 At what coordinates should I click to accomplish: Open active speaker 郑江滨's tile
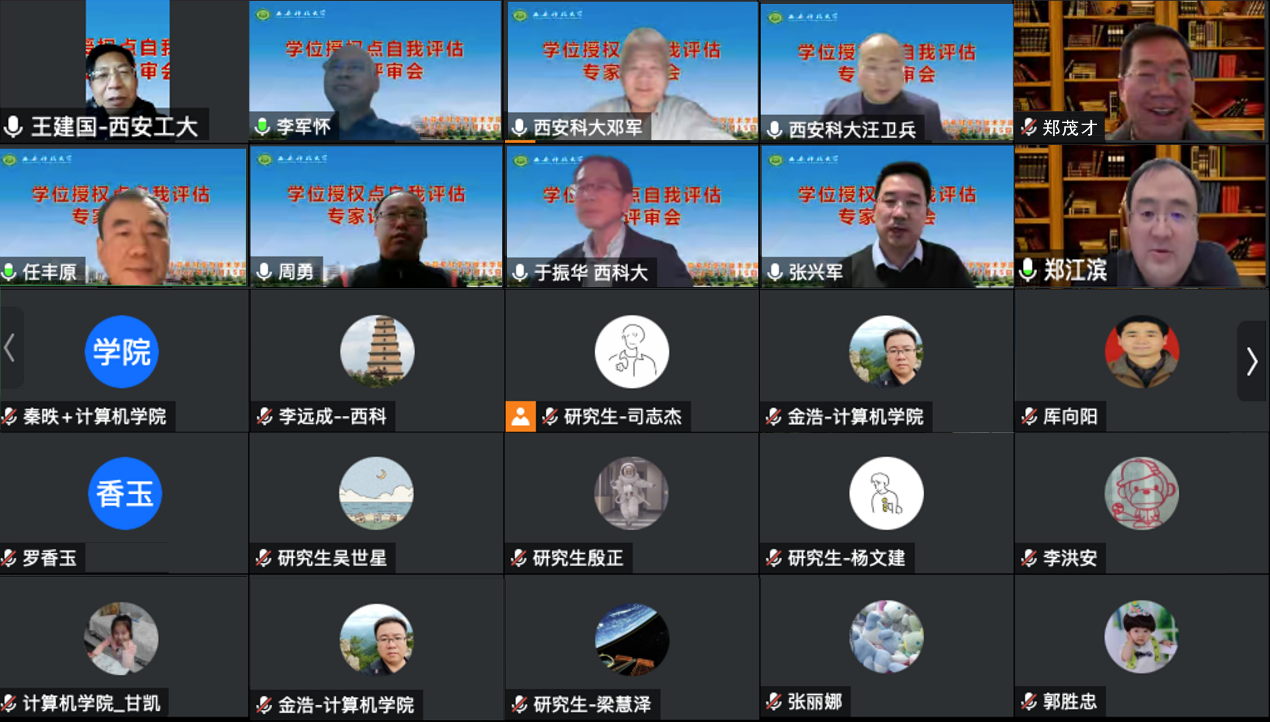click(1141, 215)
